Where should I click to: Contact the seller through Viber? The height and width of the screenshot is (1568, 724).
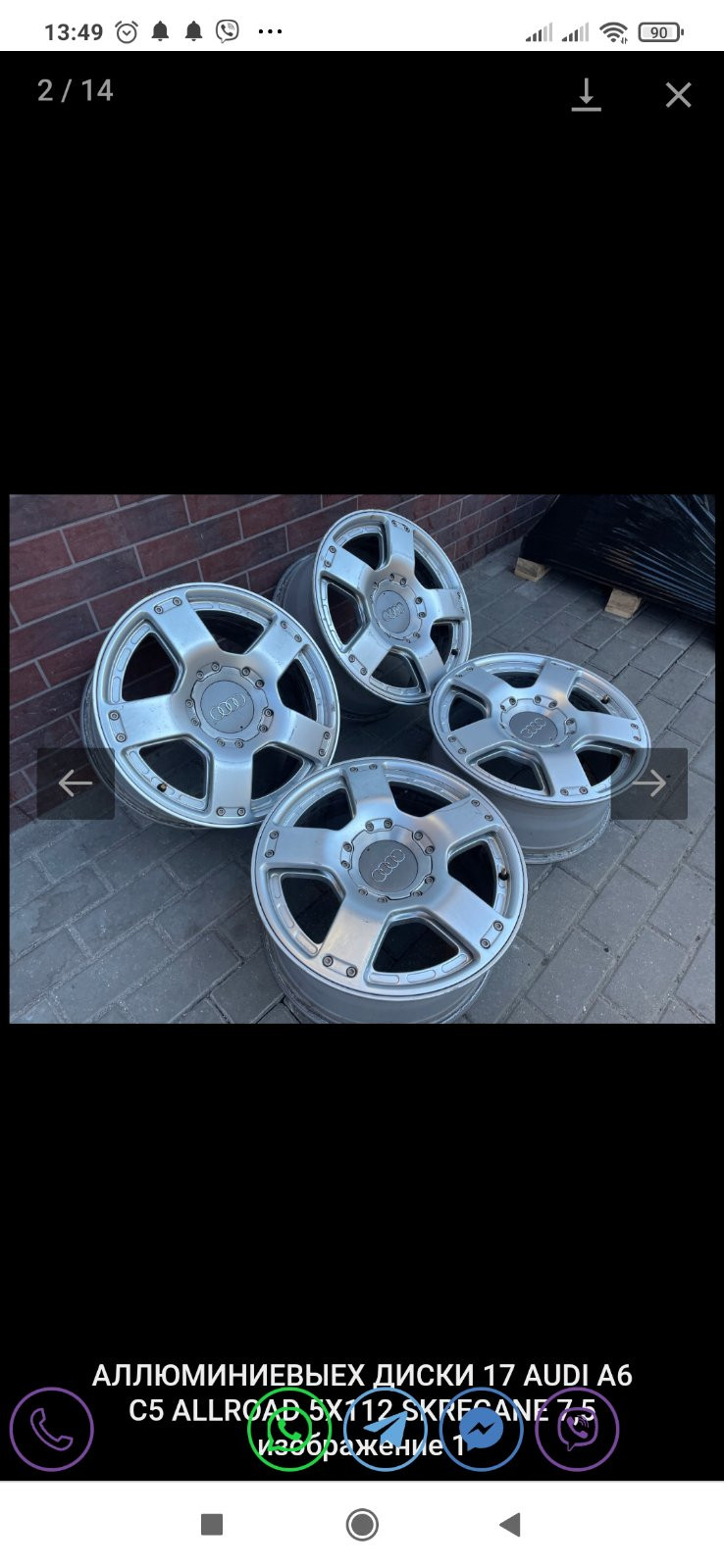[578, 1429]
